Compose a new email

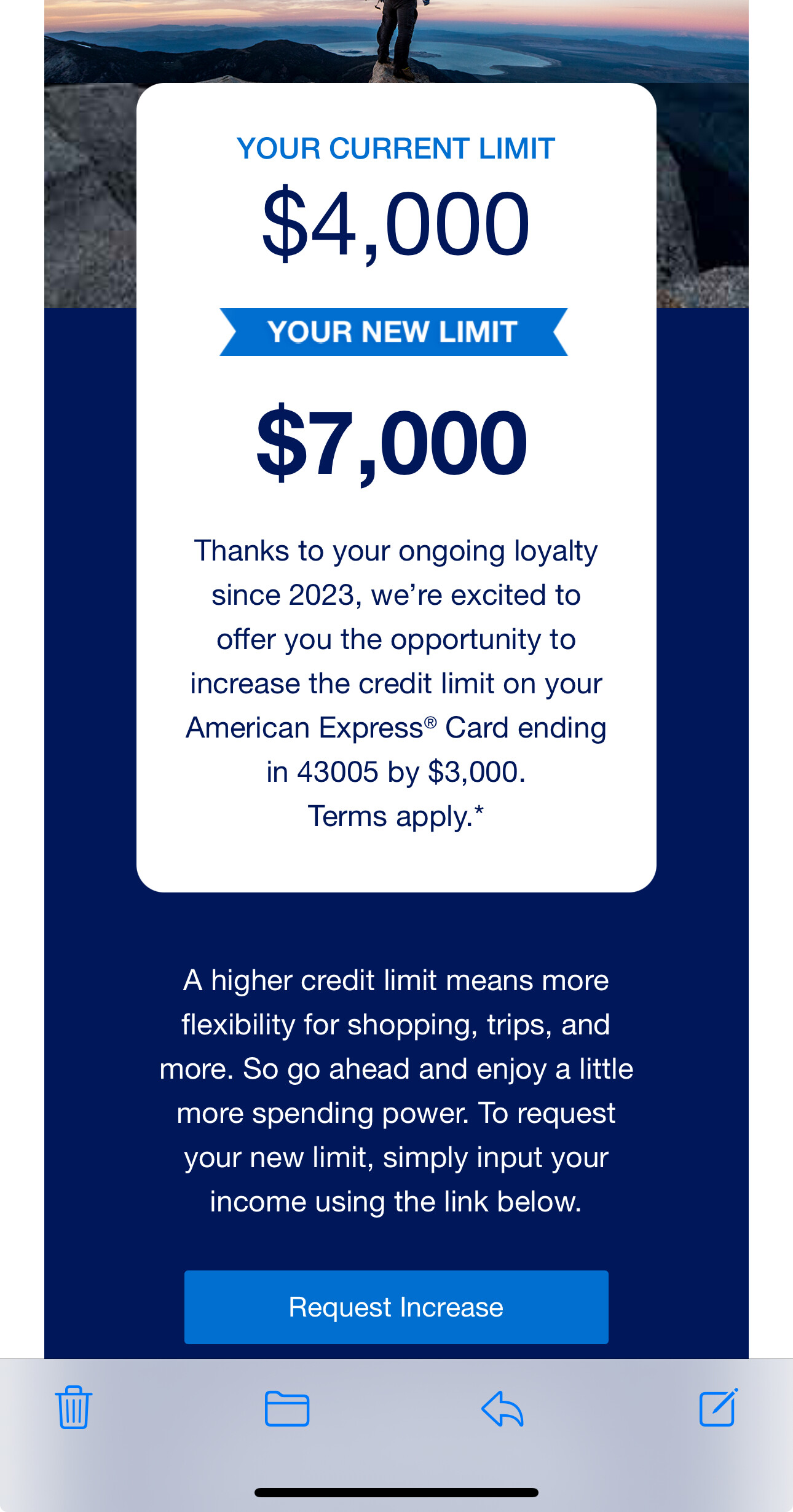point(718,1408)
